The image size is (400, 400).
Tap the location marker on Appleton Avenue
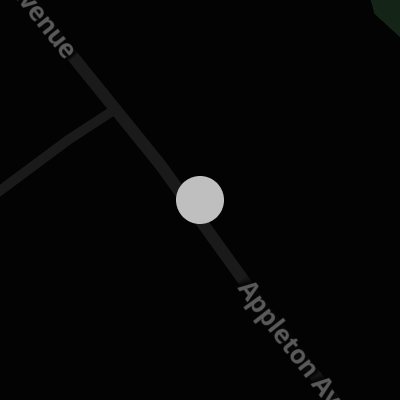200,200
